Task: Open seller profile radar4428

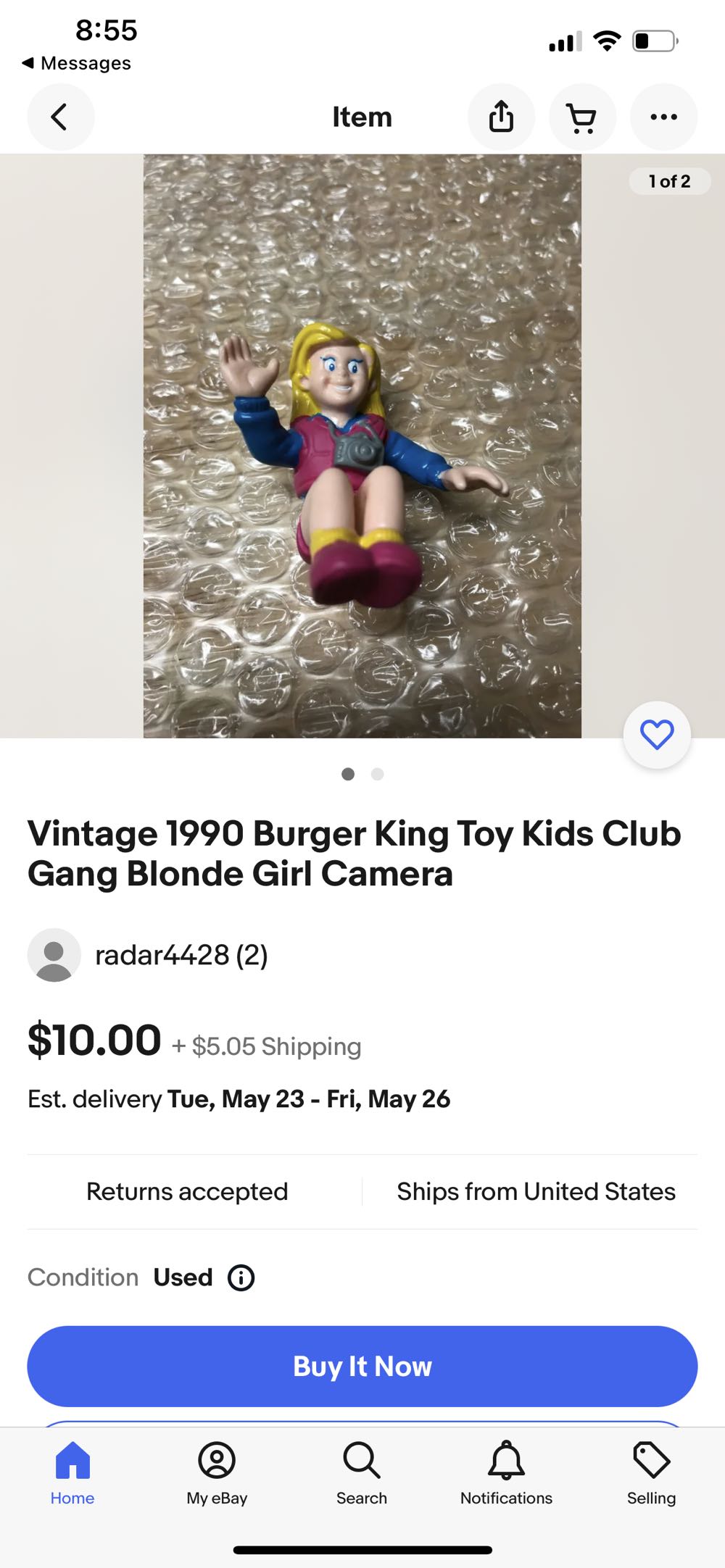Action: click(181, 954)
